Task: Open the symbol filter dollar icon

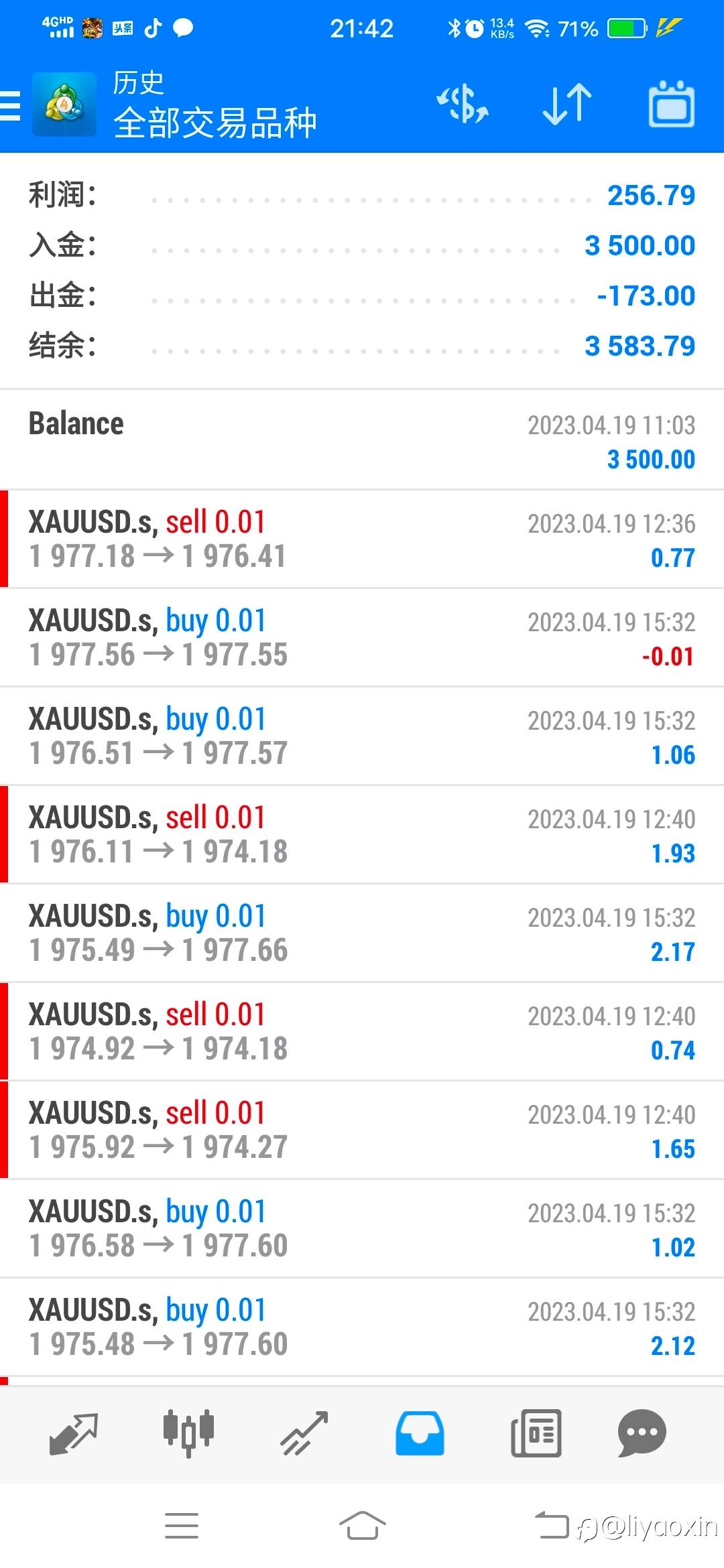Action: (463, 105)
